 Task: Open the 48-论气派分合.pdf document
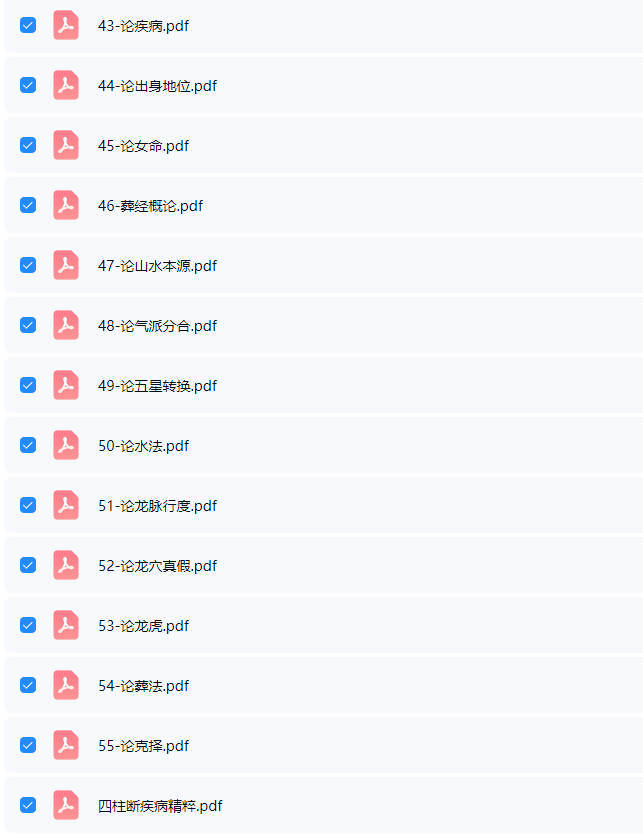coord(157,326)
